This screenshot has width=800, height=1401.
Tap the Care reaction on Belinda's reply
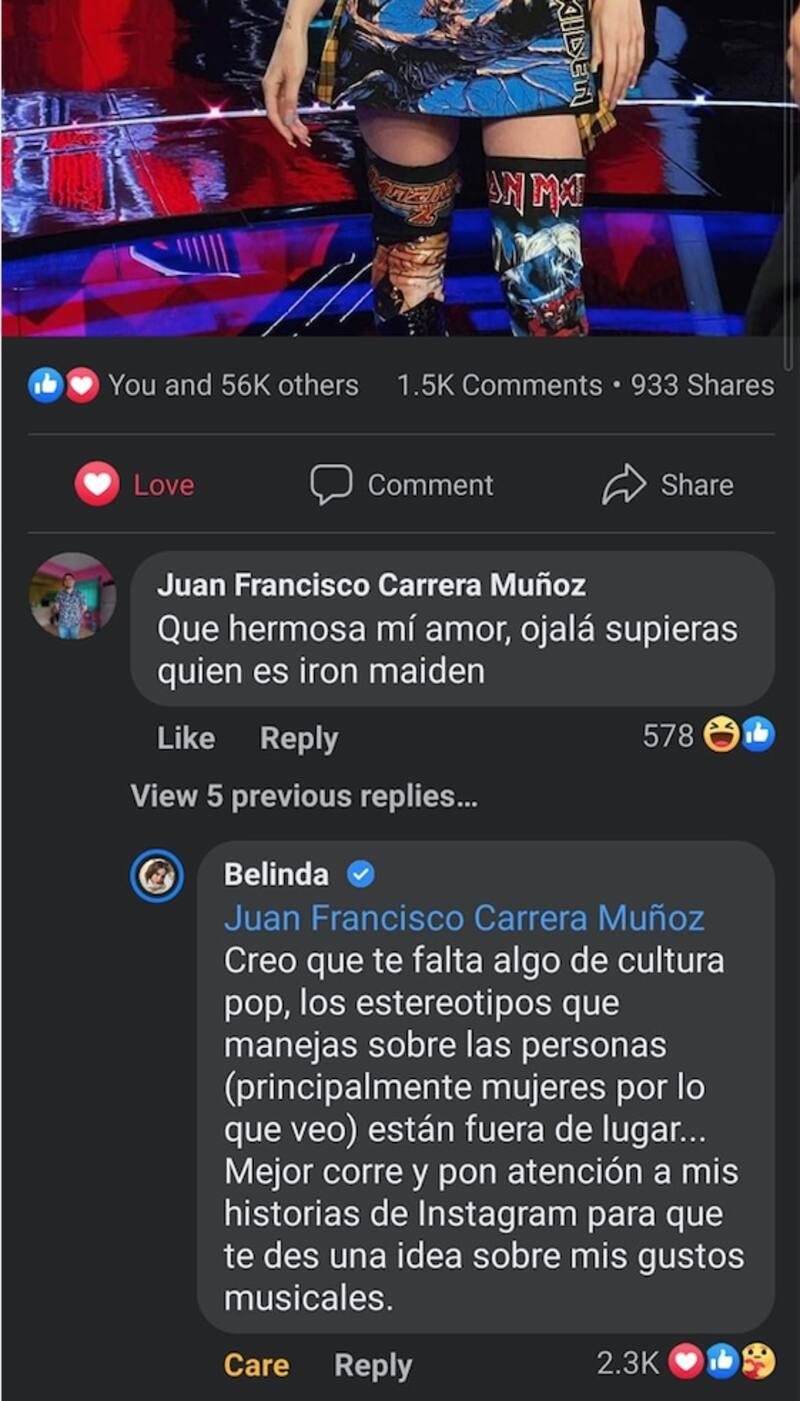[256, 1365]
